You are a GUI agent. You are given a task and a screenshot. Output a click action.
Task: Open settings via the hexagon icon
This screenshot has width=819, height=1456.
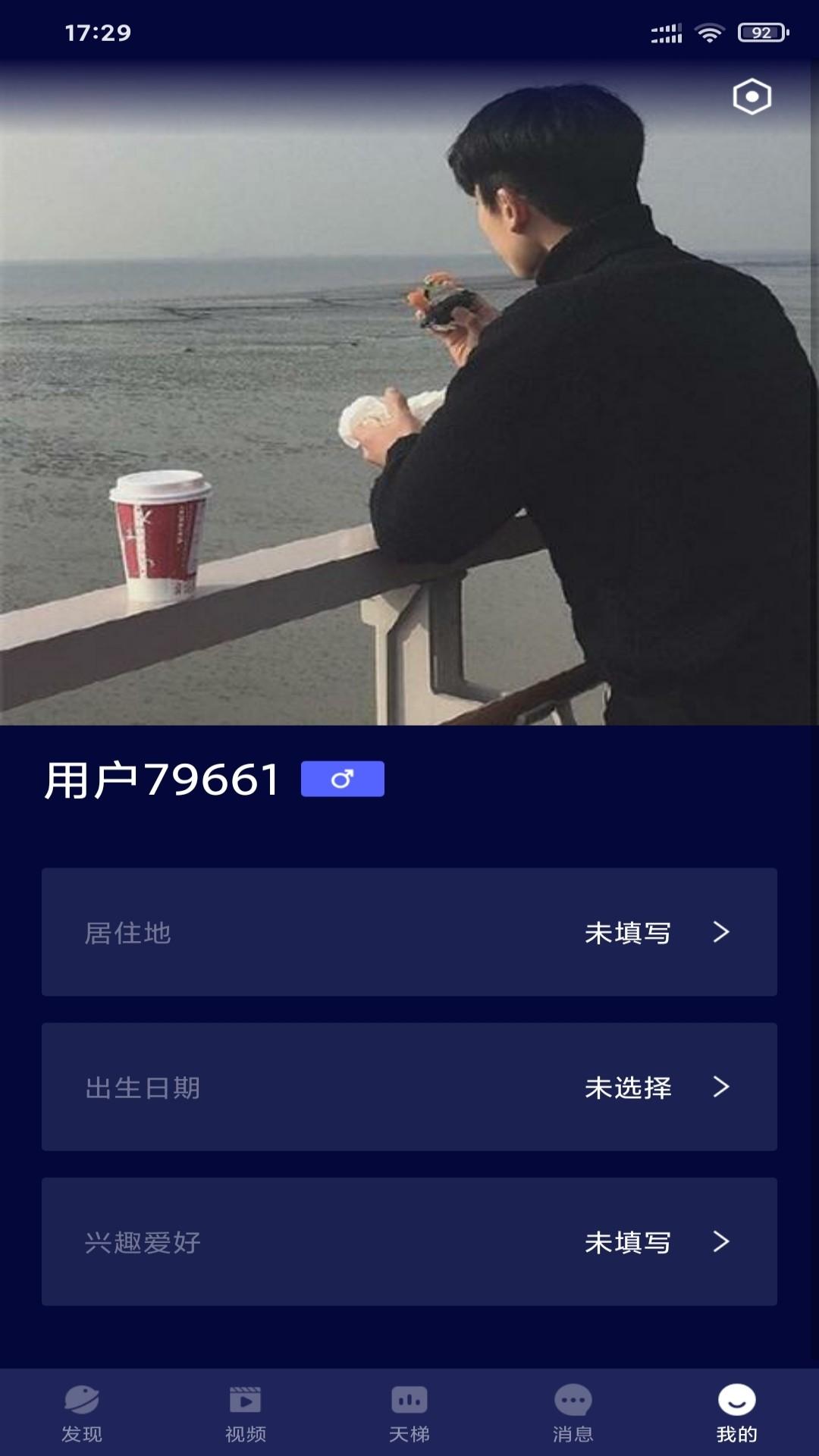[x=752, y=96]
